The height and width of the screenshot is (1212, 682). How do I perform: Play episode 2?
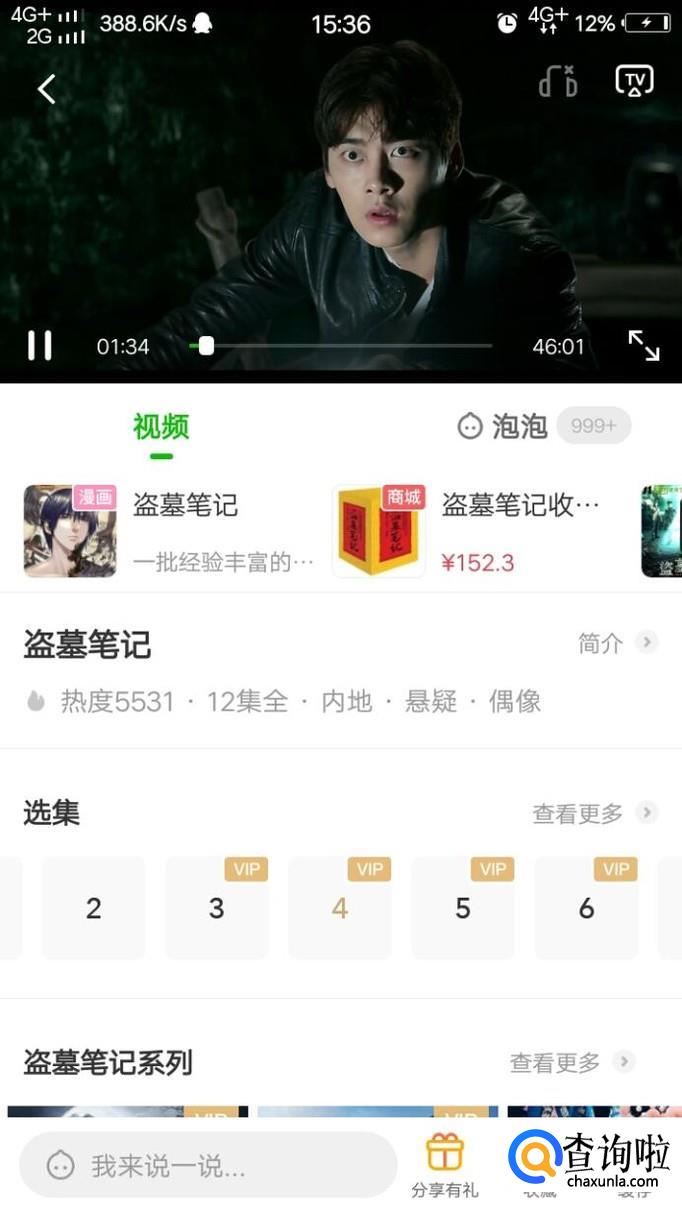pos(93,908)
